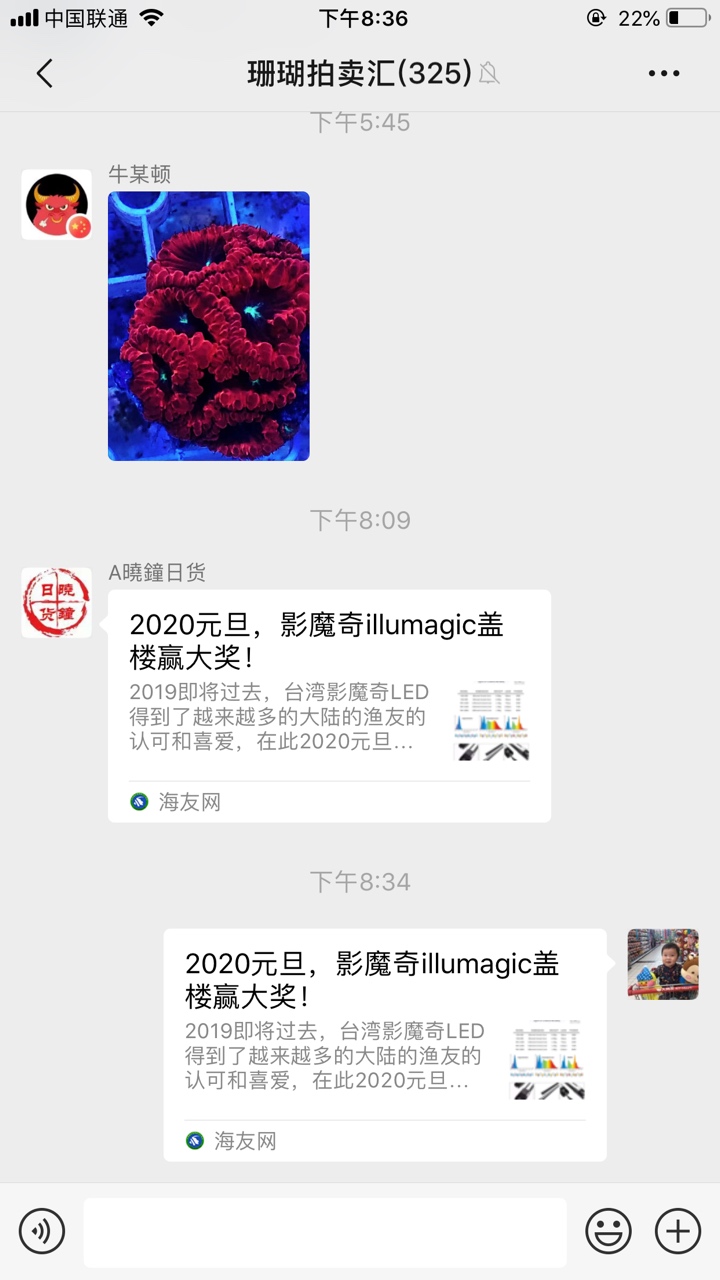Open the group chat options menu
This screenshot has width=720, height=1280.
[x=664, y=73]
